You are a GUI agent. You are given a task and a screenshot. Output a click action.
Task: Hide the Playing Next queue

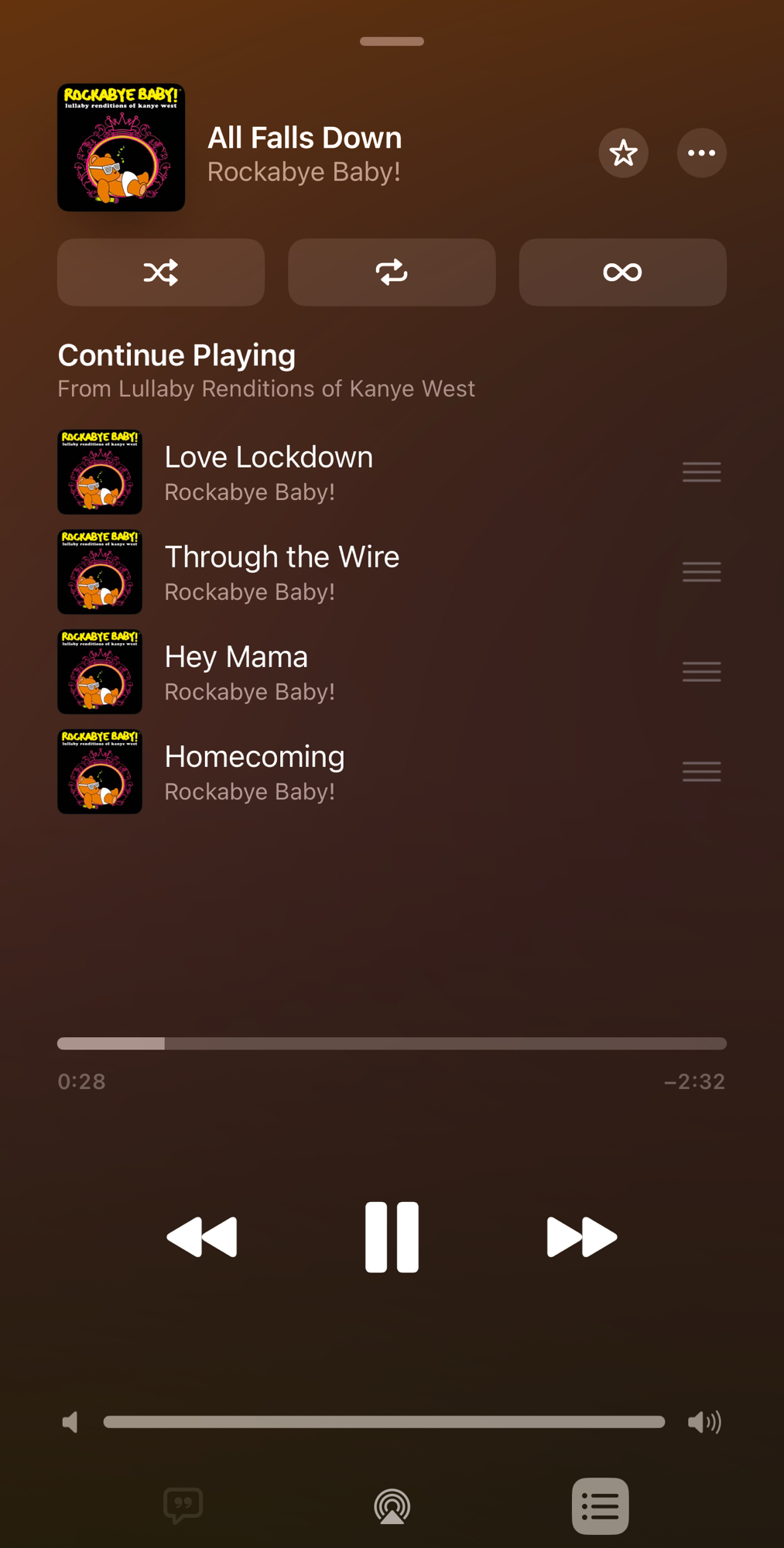click(600, 1505)
